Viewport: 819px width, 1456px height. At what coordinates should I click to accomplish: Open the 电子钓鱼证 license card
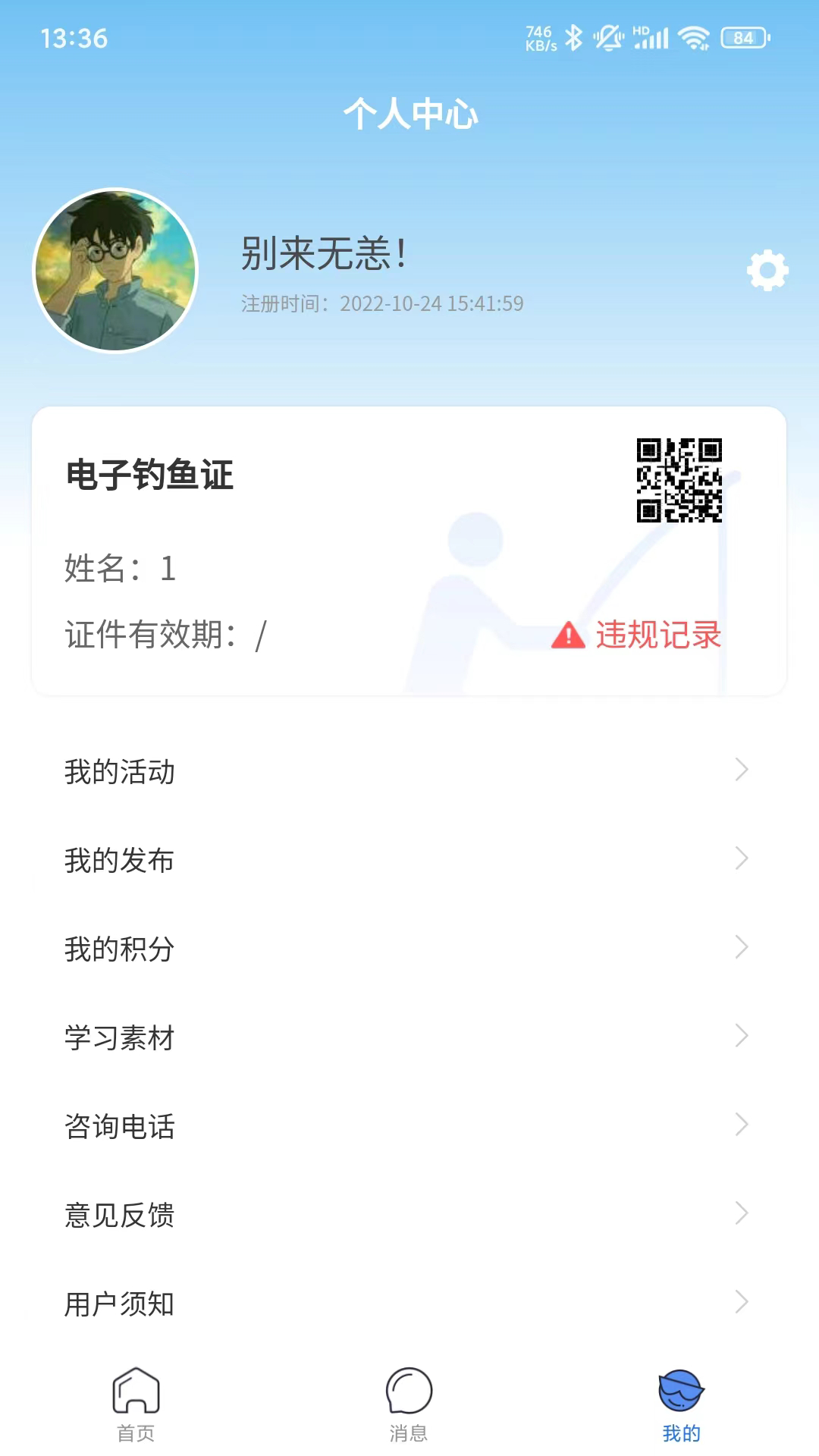(149, 476)
